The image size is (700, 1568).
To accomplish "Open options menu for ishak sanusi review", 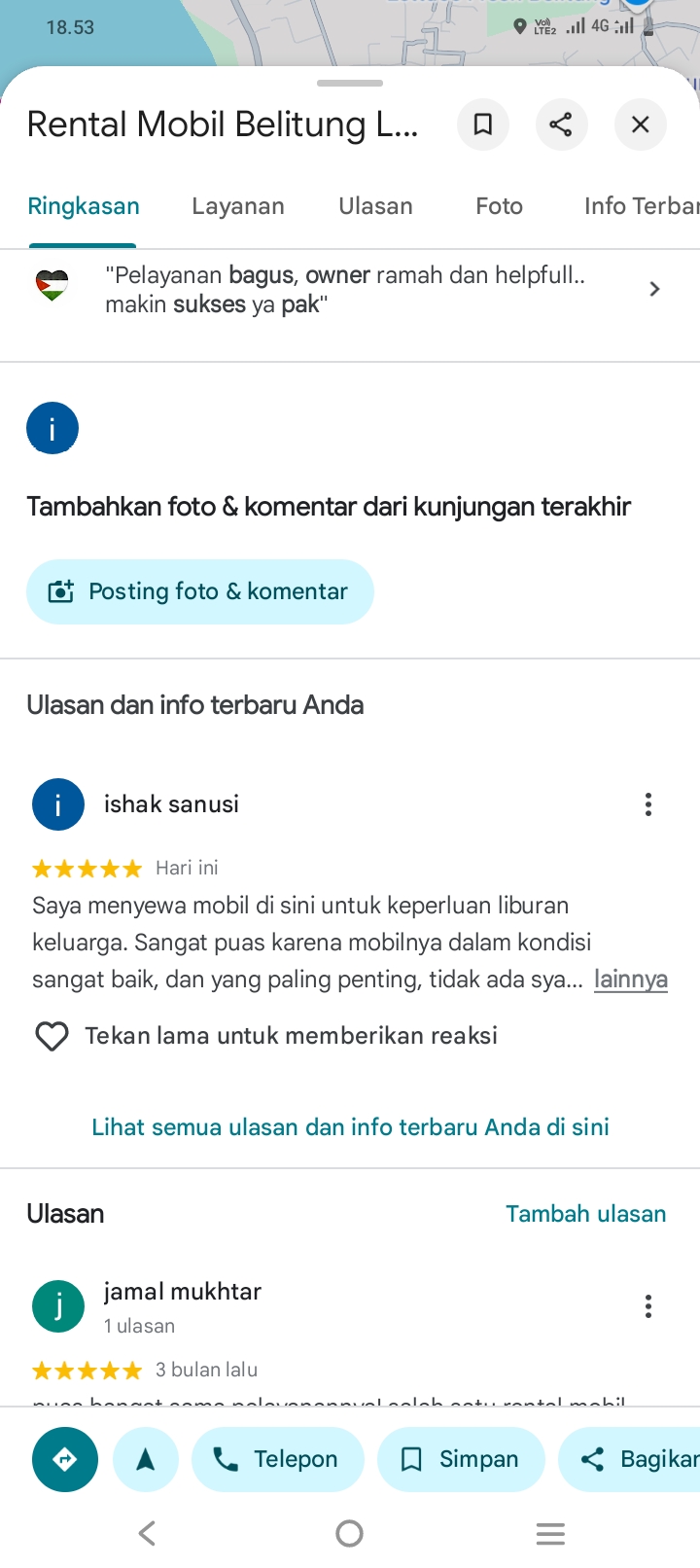I will 648,804.
